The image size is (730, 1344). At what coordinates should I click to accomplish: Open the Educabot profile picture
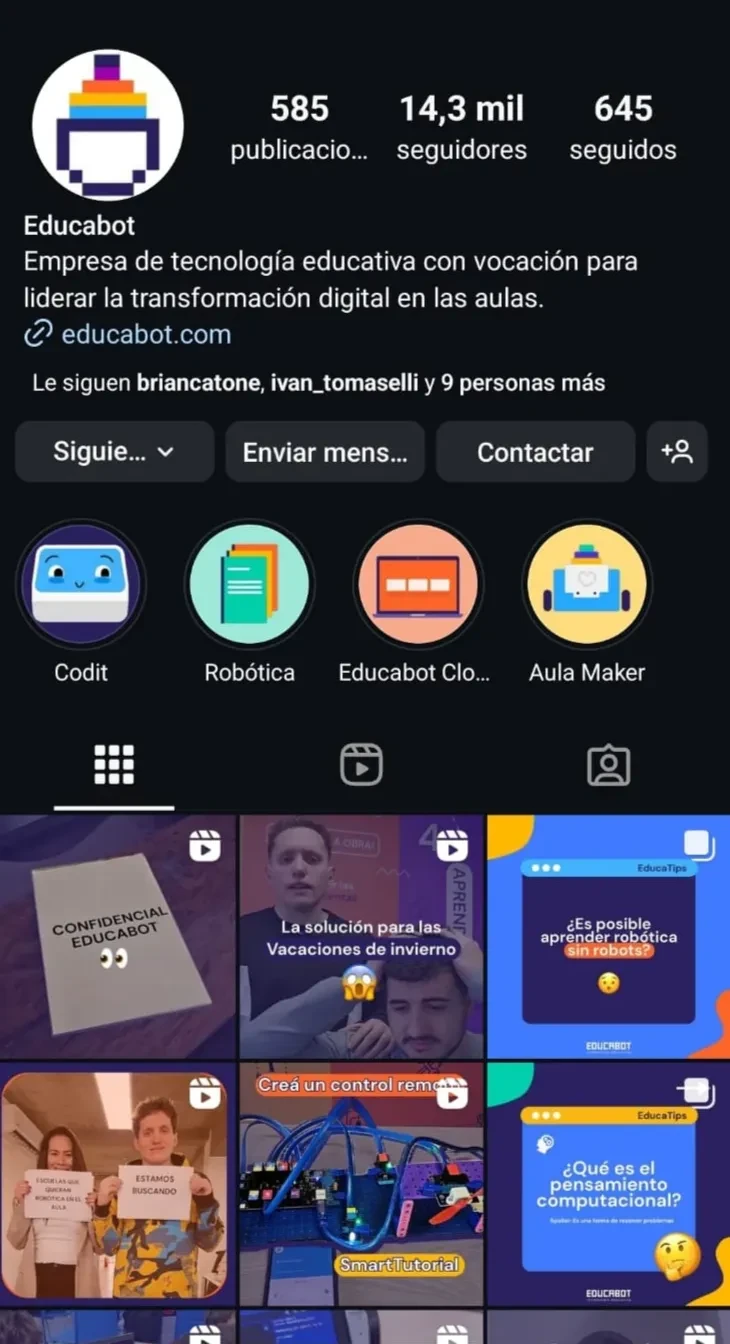click(108, 124)
